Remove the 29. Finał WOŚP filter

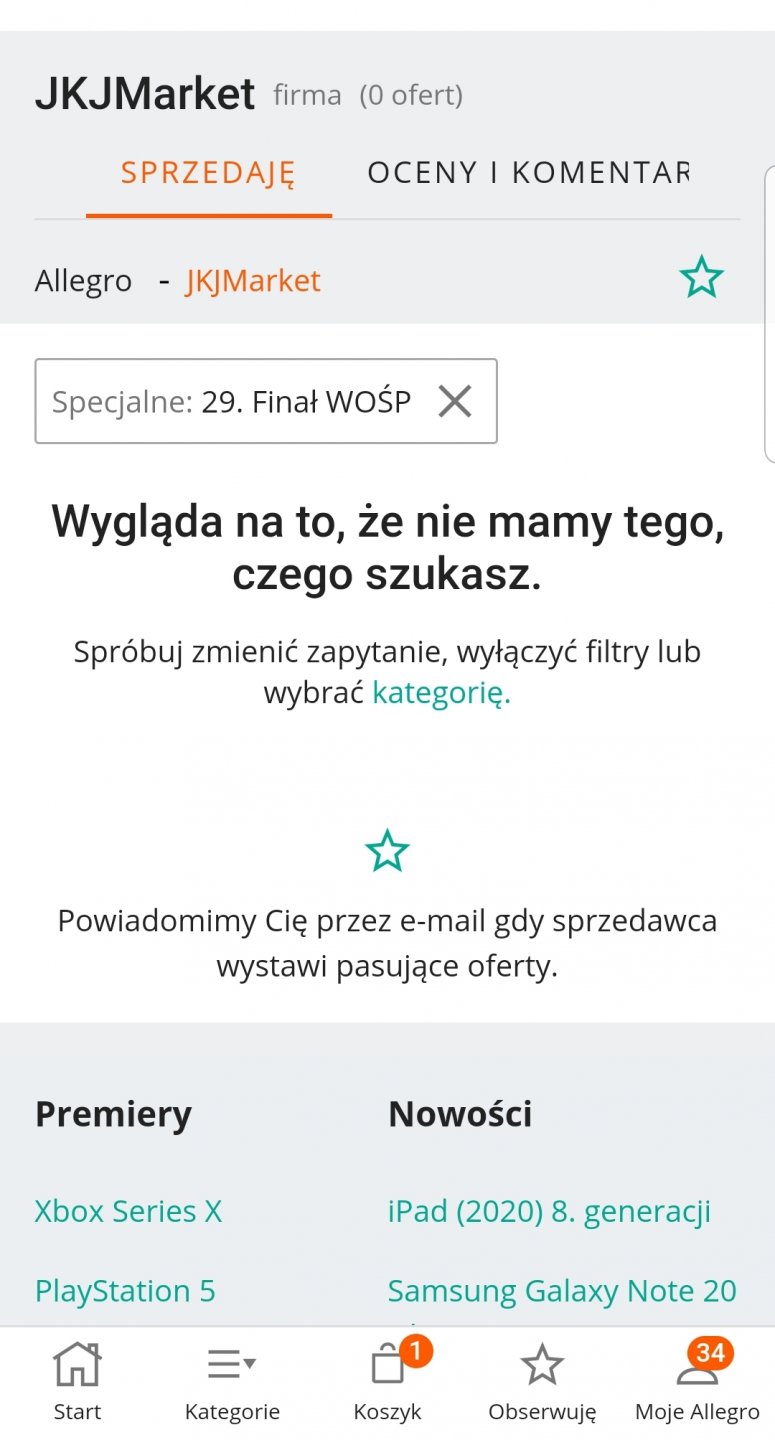[455, 402]
